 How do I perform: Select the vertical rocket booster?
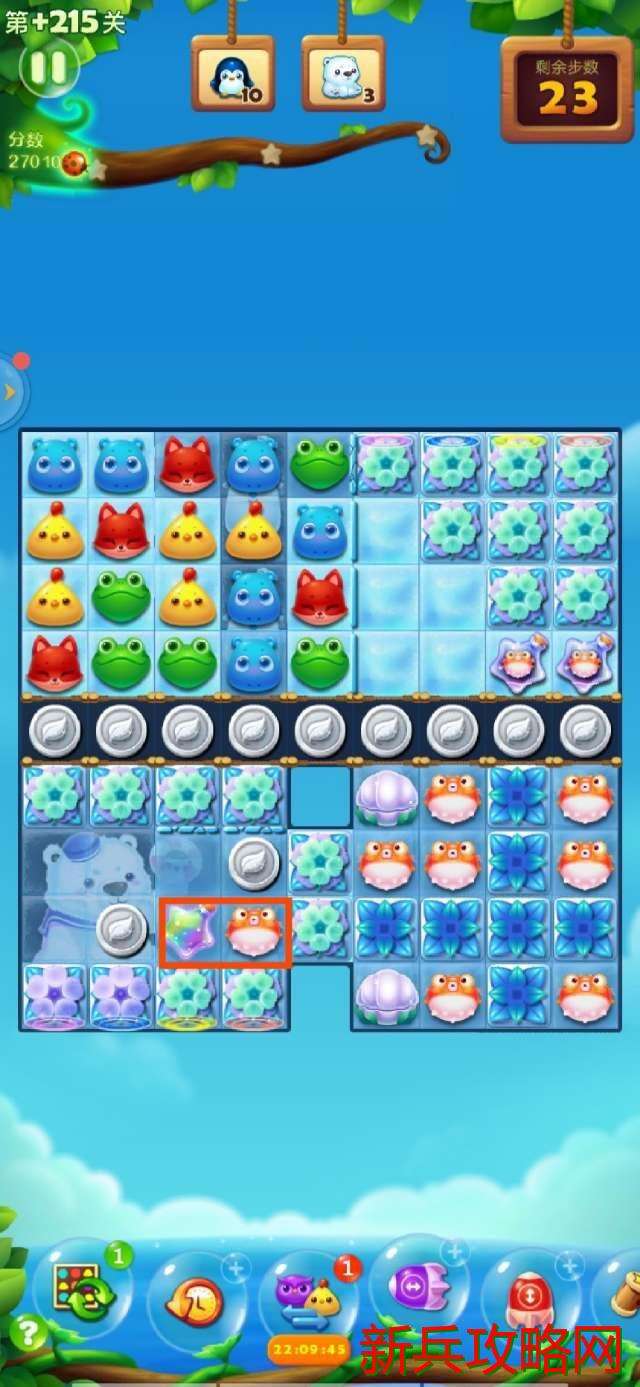(529, 1300)
